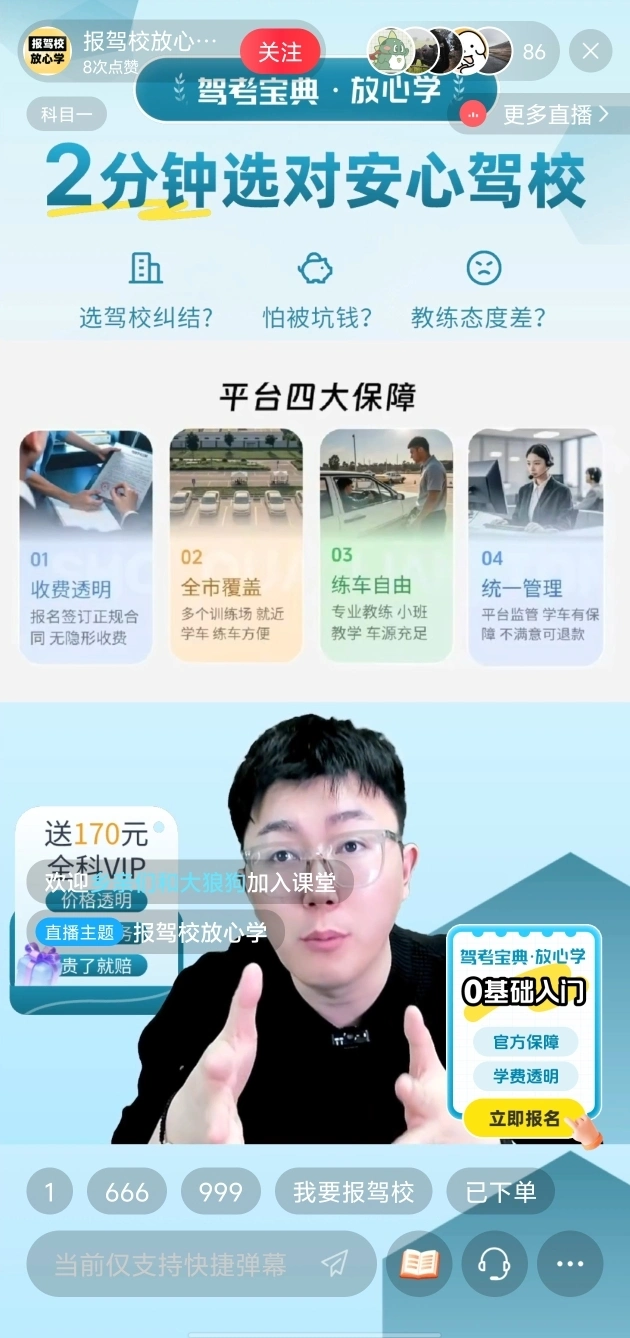This screenshot has width=630, height=1338.
Task: Open the book icon at the bottom
Action: tap(419, 1264)
